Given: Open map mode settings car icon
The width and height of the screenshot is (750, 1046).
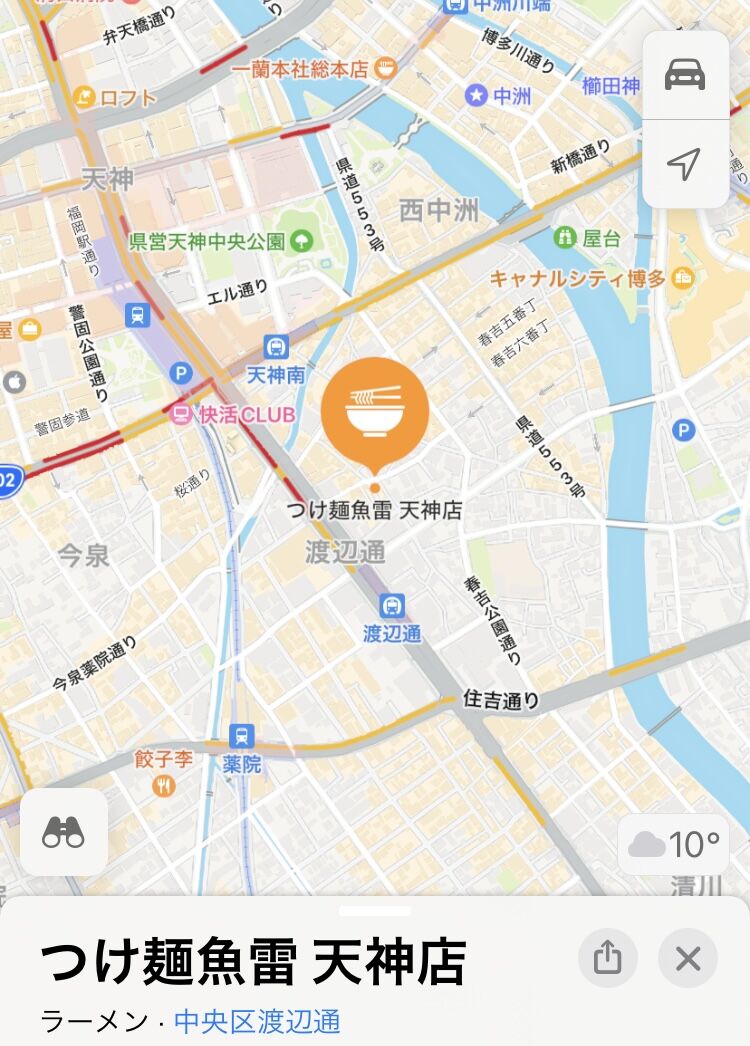Looking at the screenshot, I should [x=685, y=75].
